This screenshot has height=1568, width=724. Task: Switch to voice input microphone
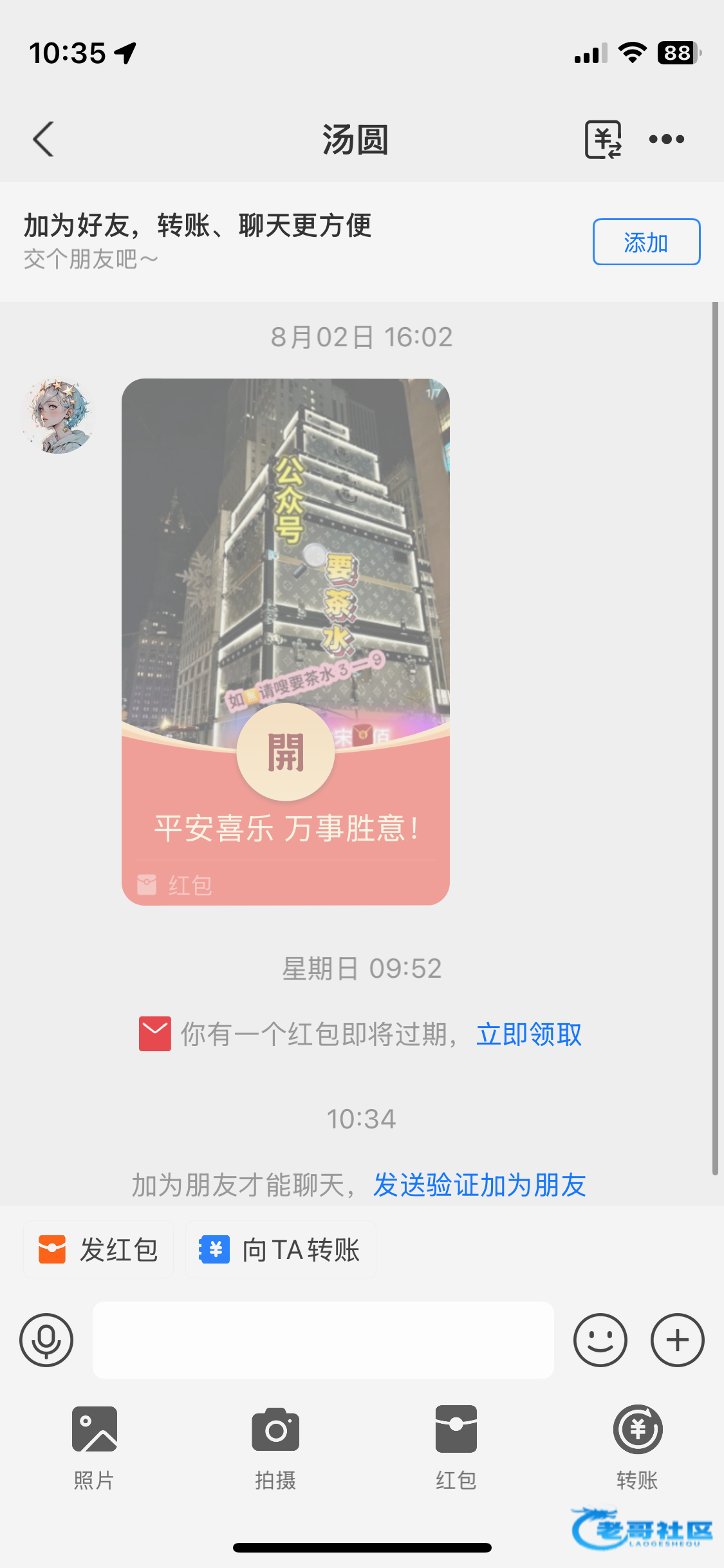[x=46, y=1340]
